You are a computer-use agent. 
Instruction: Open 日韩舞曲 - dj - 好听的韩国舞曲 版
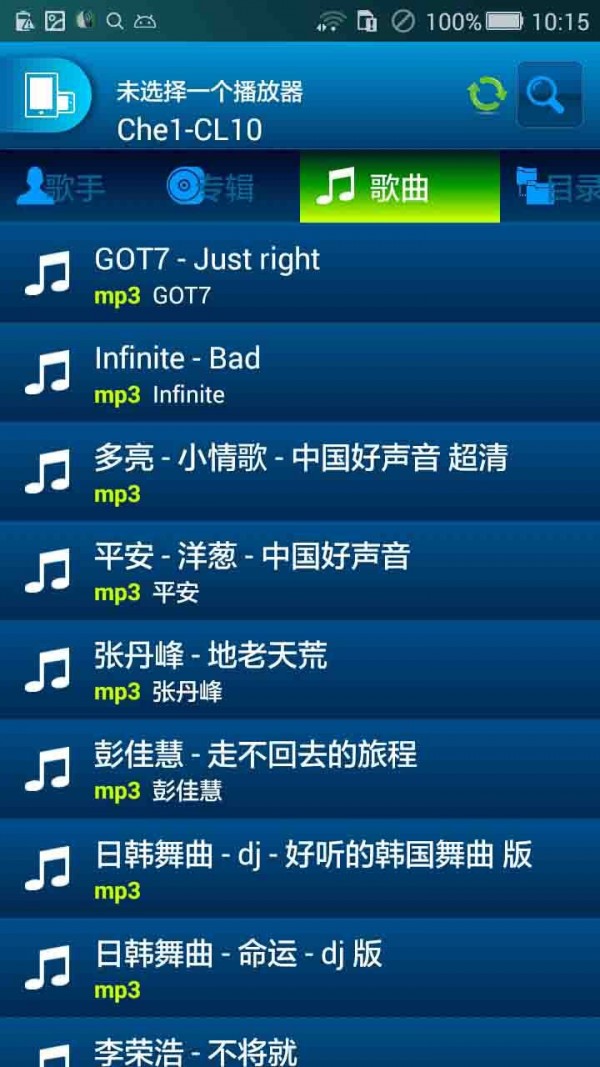300,869
